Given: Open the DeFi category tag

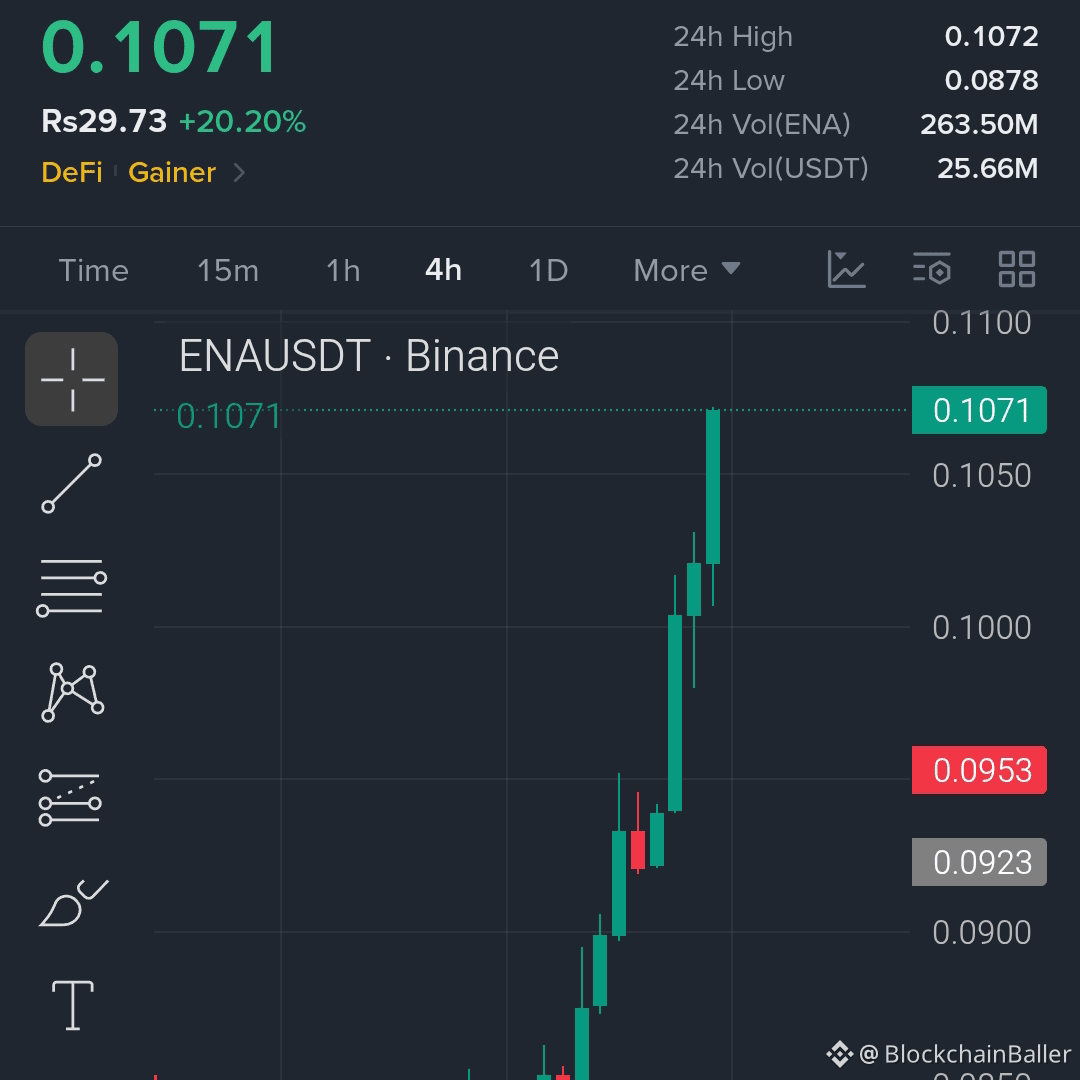Looking at the screenshot, I should [72, 172].
